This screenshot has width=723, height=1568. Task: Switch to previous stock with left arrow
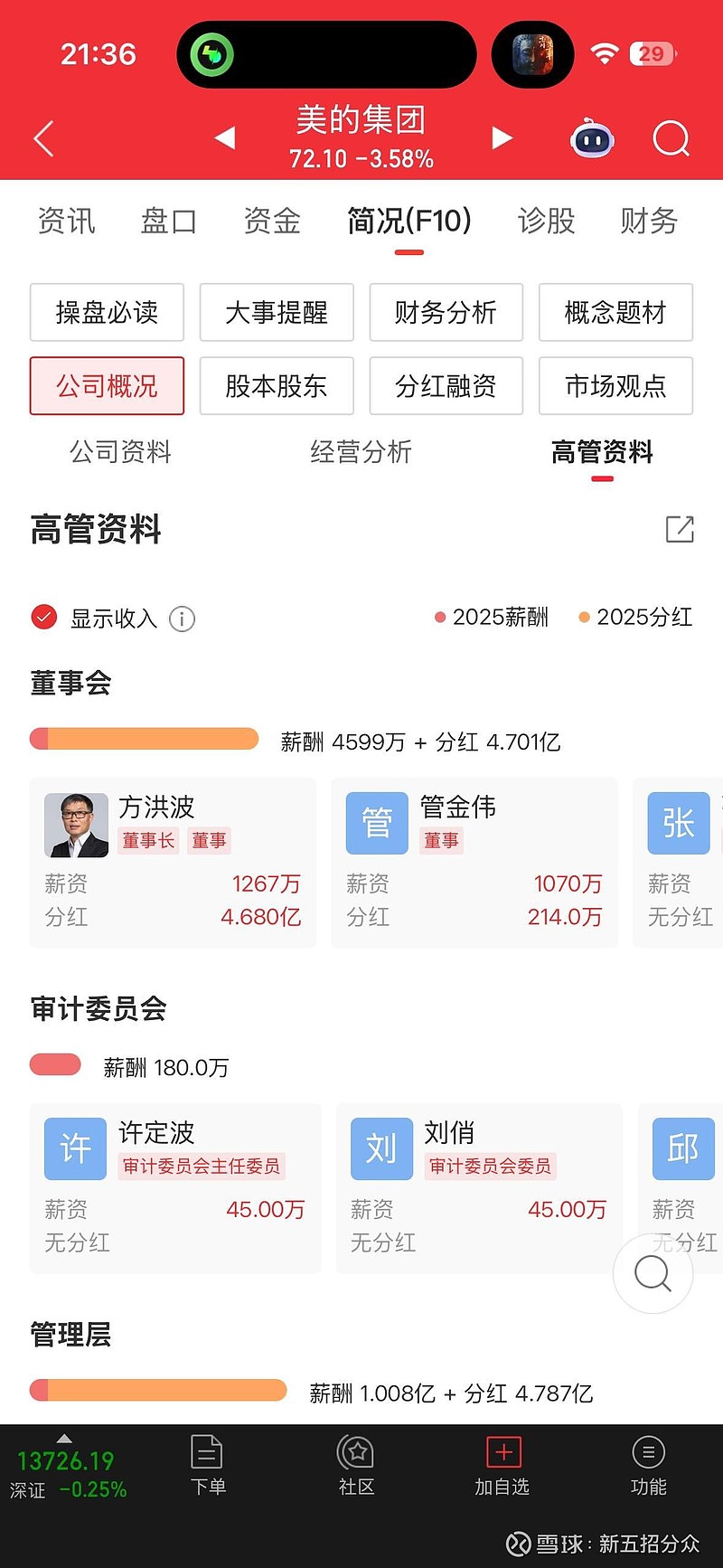(x=224, y=137)
